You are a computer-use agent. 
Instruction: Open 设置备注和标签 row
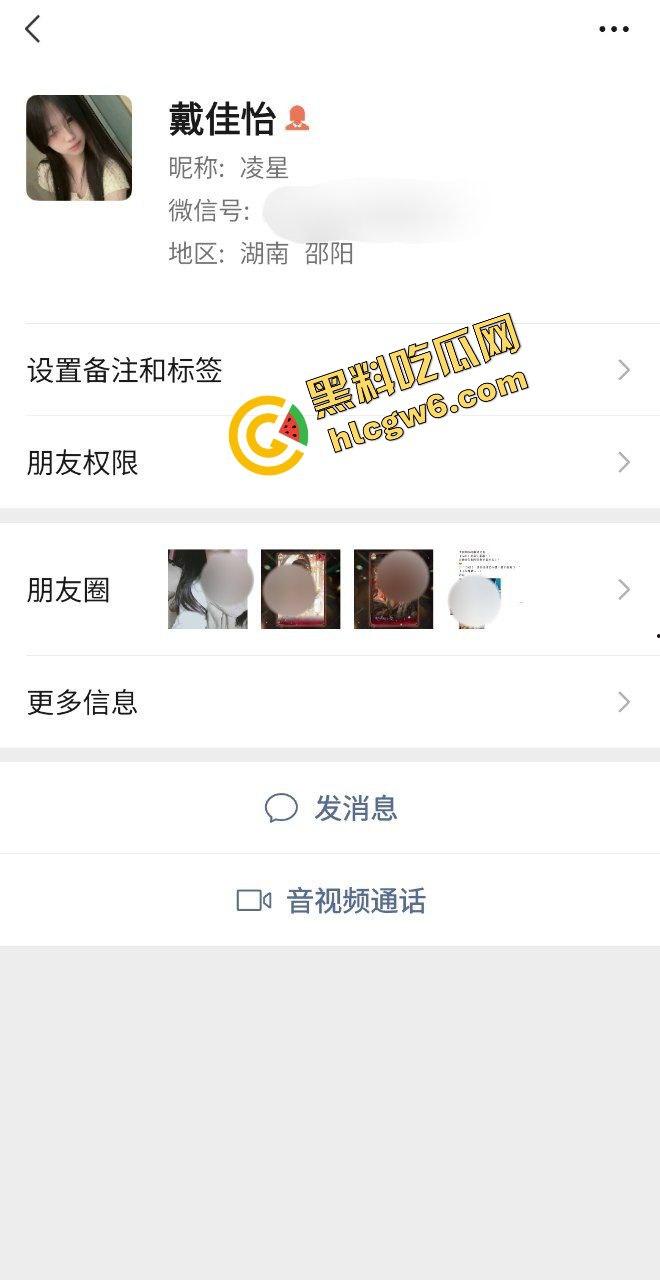(330, 371)
